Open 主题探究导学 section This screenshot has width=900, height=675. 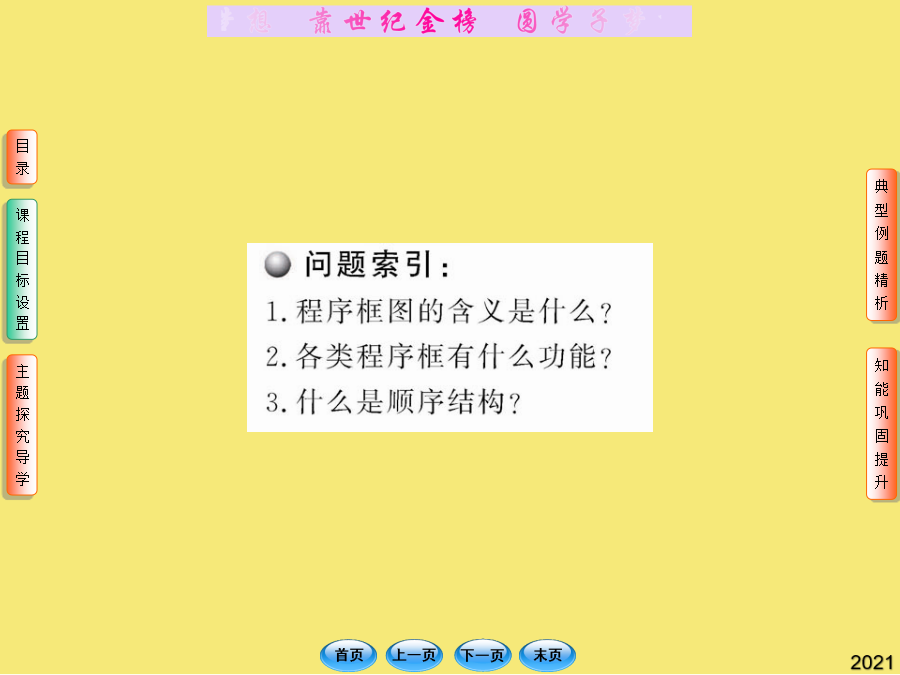click(22, 425)
